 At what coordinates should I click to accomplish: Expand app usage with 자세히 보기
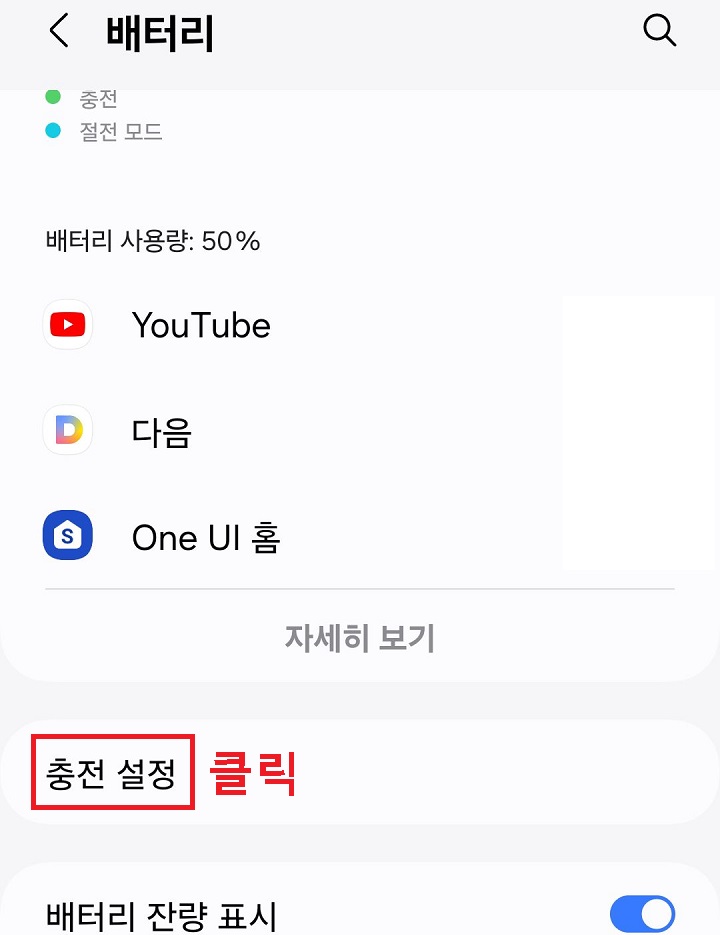tap(359, 637)
